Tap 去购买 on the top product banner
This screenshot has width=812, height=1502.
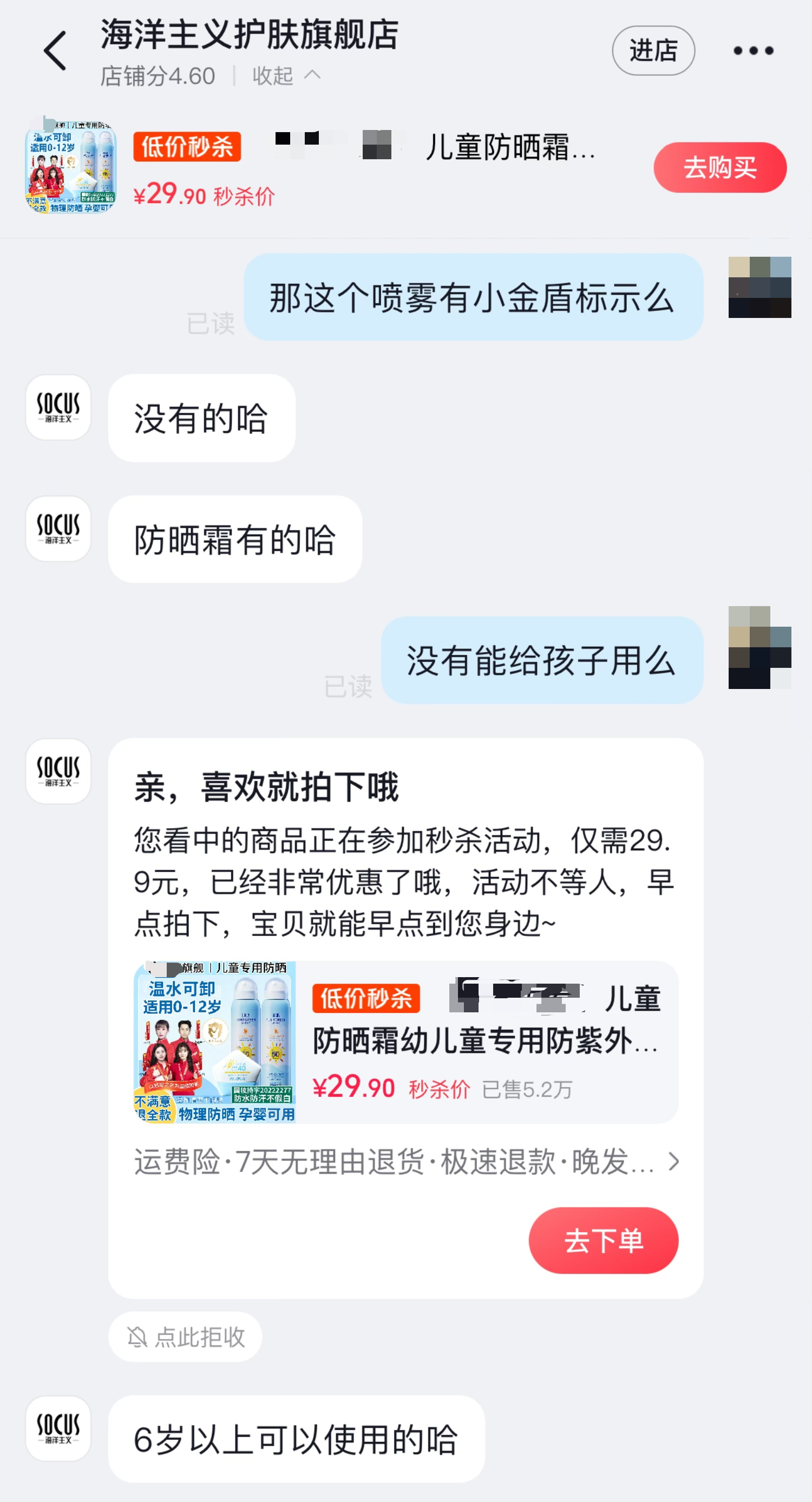[719, 168]
